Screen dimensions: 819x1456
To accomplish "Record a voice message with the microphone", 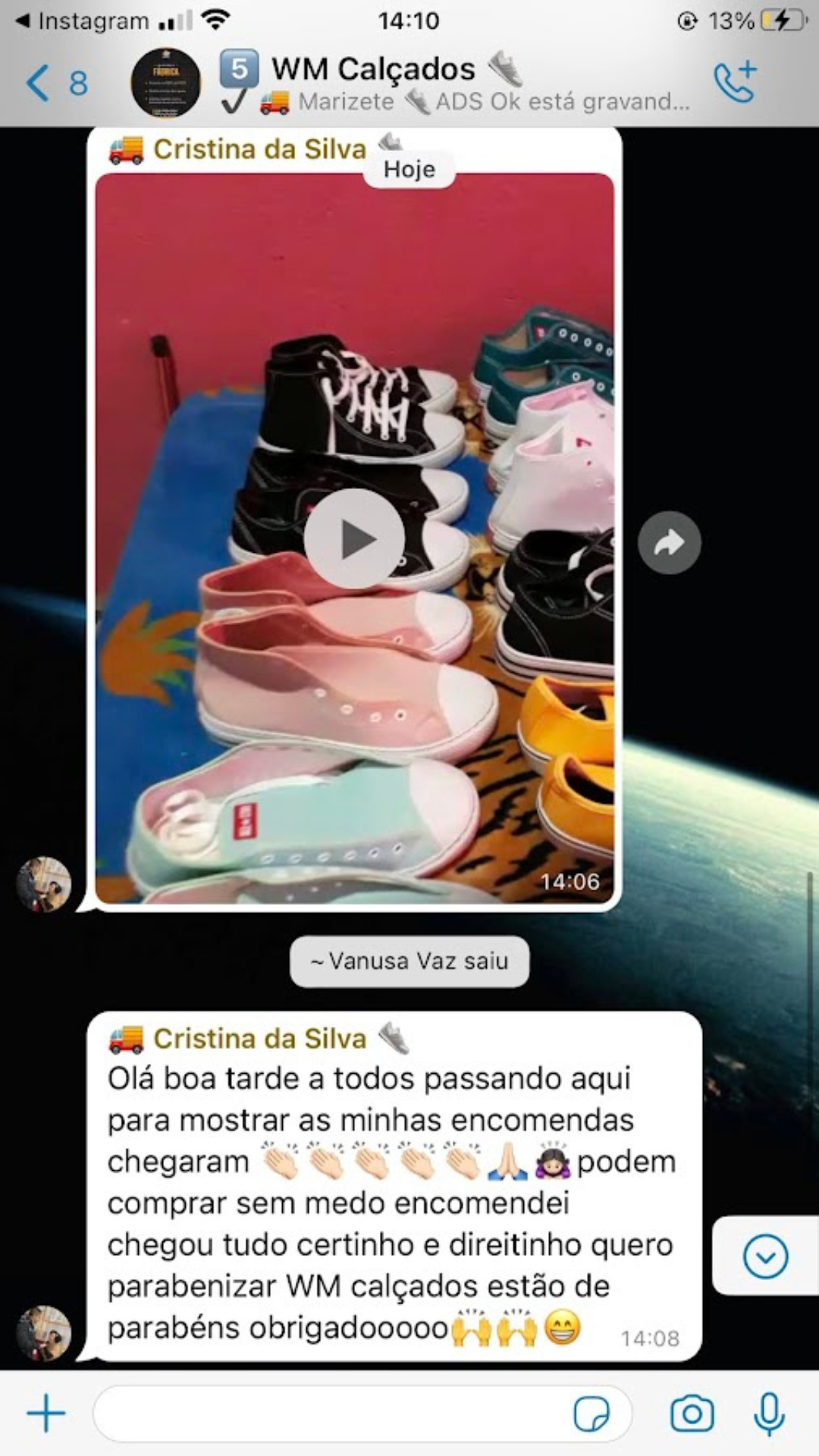I will (x=769, y=1414).
